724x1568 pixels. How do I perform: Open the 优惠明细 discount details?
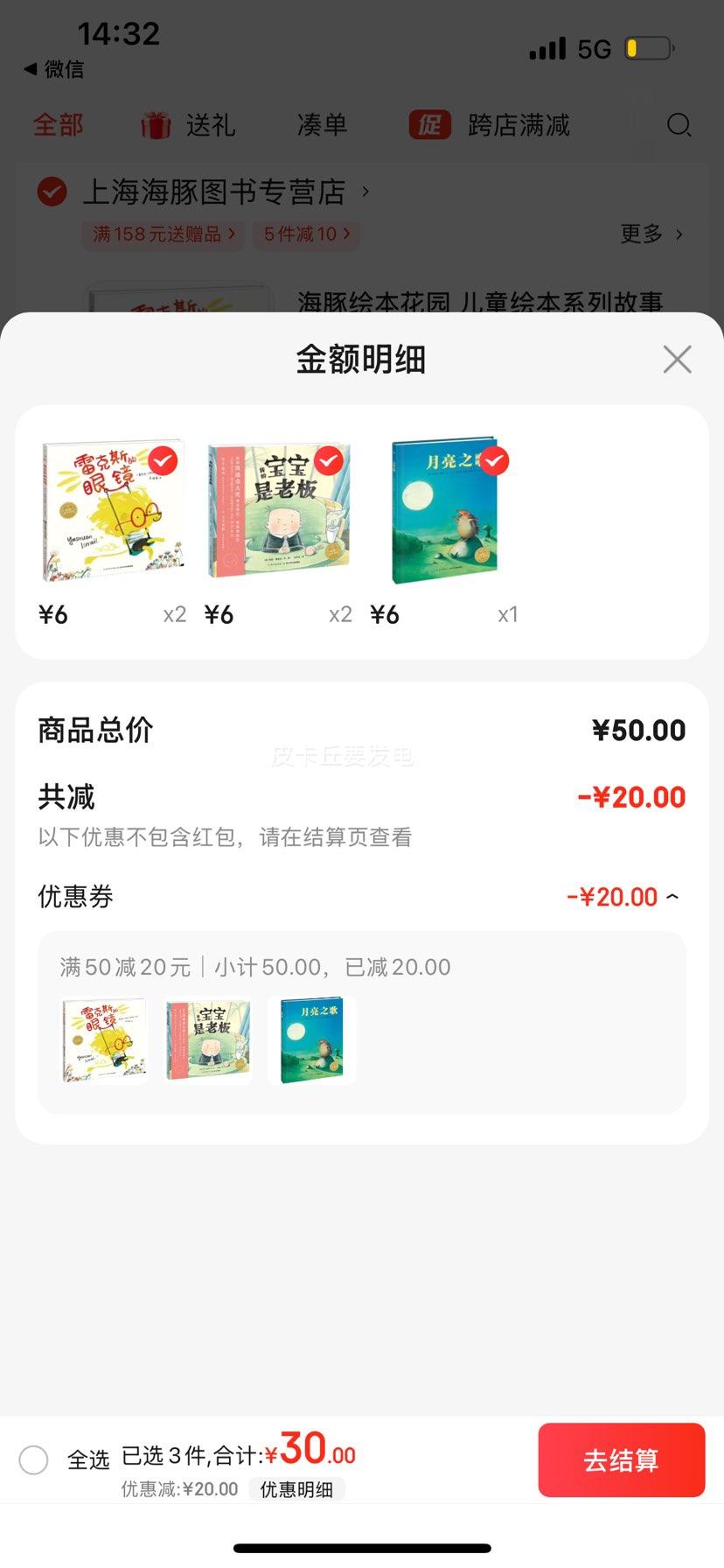tap(296, 1488)
